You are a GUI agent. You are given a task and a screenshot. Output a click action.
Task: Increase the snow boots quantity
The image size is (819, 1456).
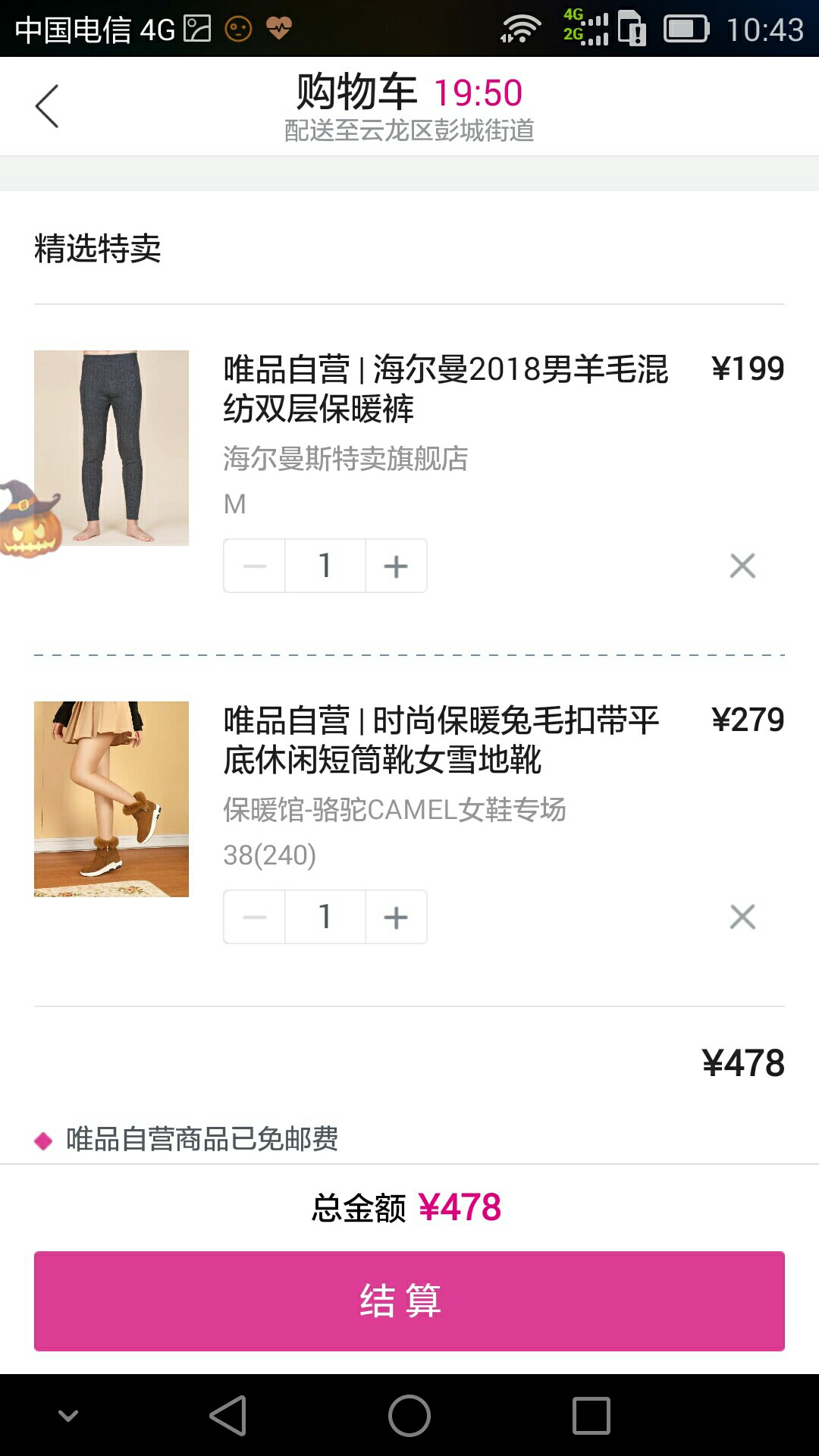(x=396, y=917)
